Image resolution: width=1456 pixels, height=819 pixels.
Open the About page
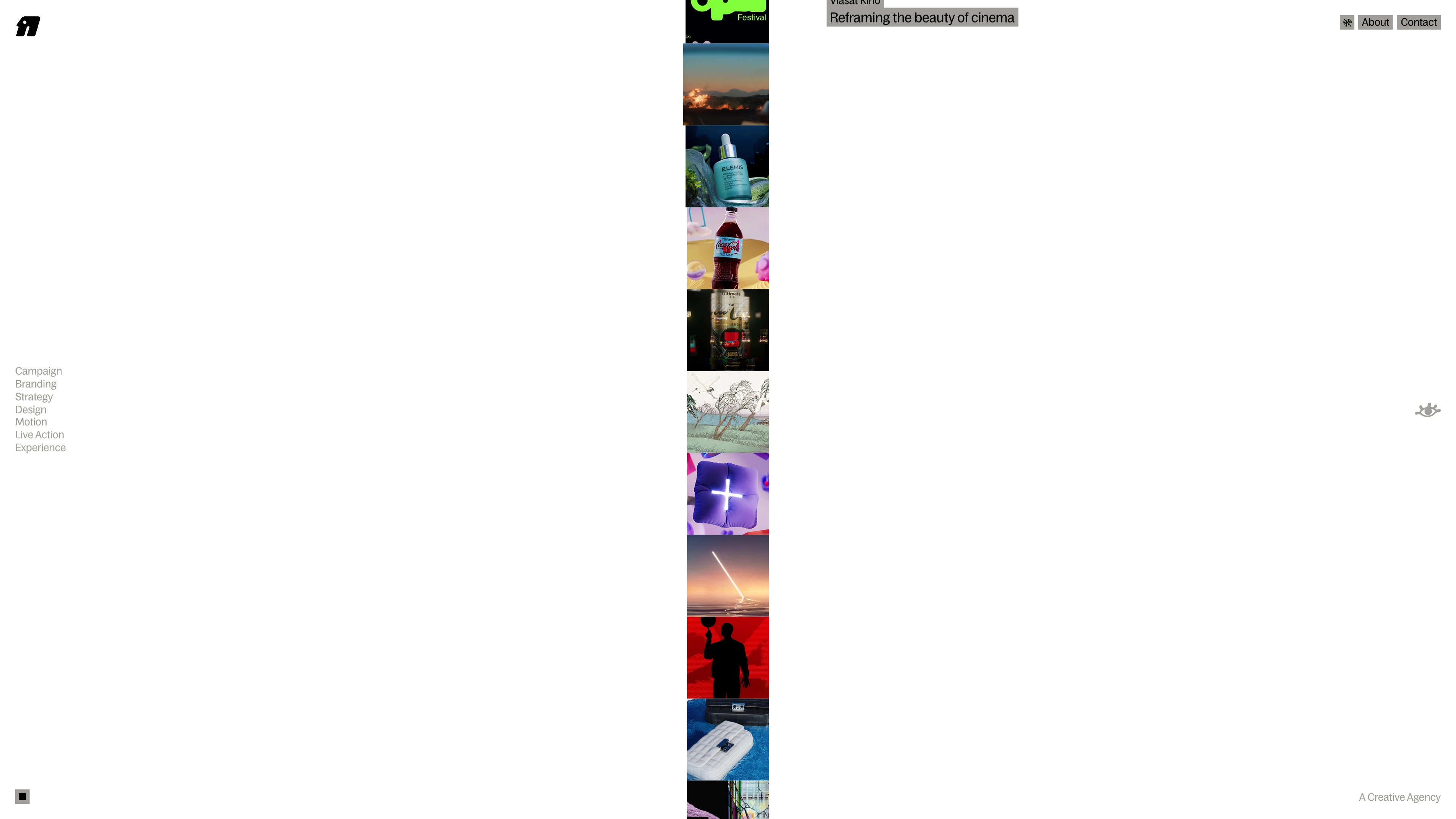[1374, 23]
